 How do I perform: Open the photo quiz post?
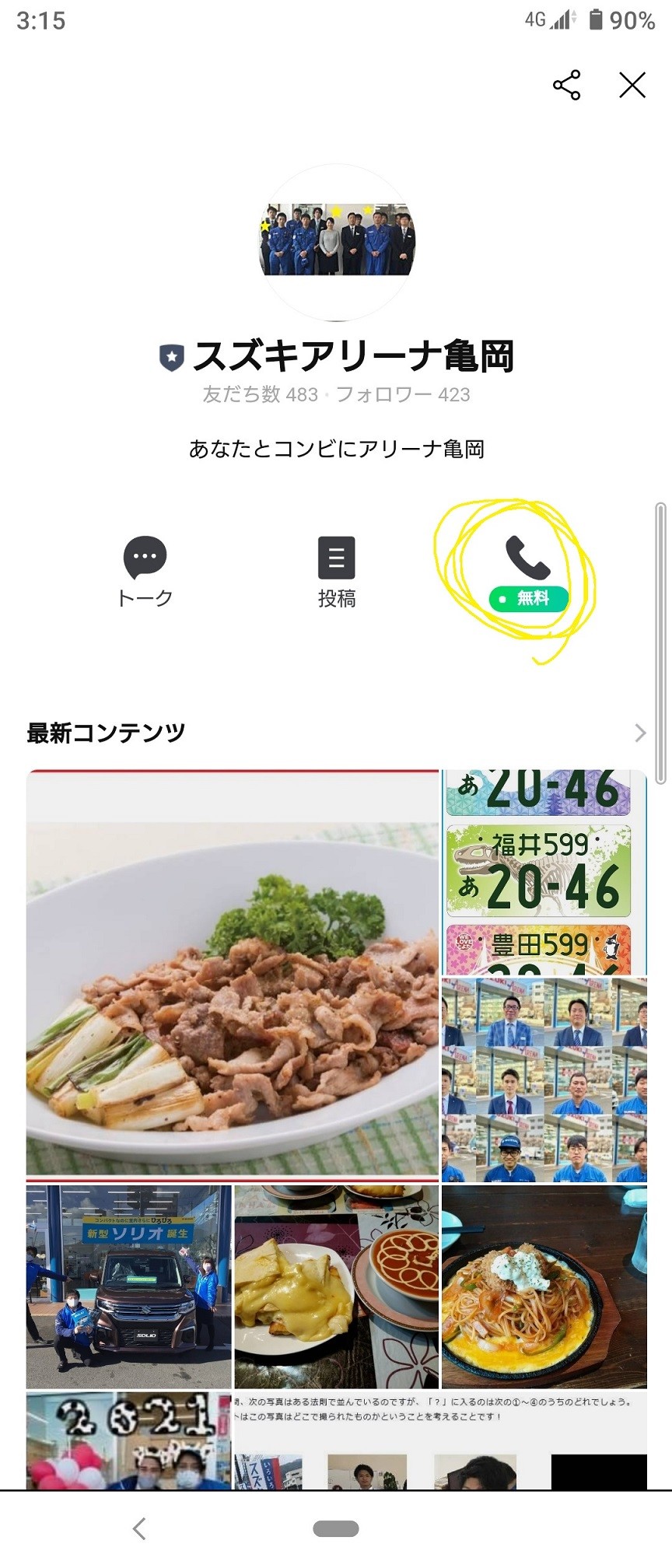pyautogui.click(x=440, y=1440)
